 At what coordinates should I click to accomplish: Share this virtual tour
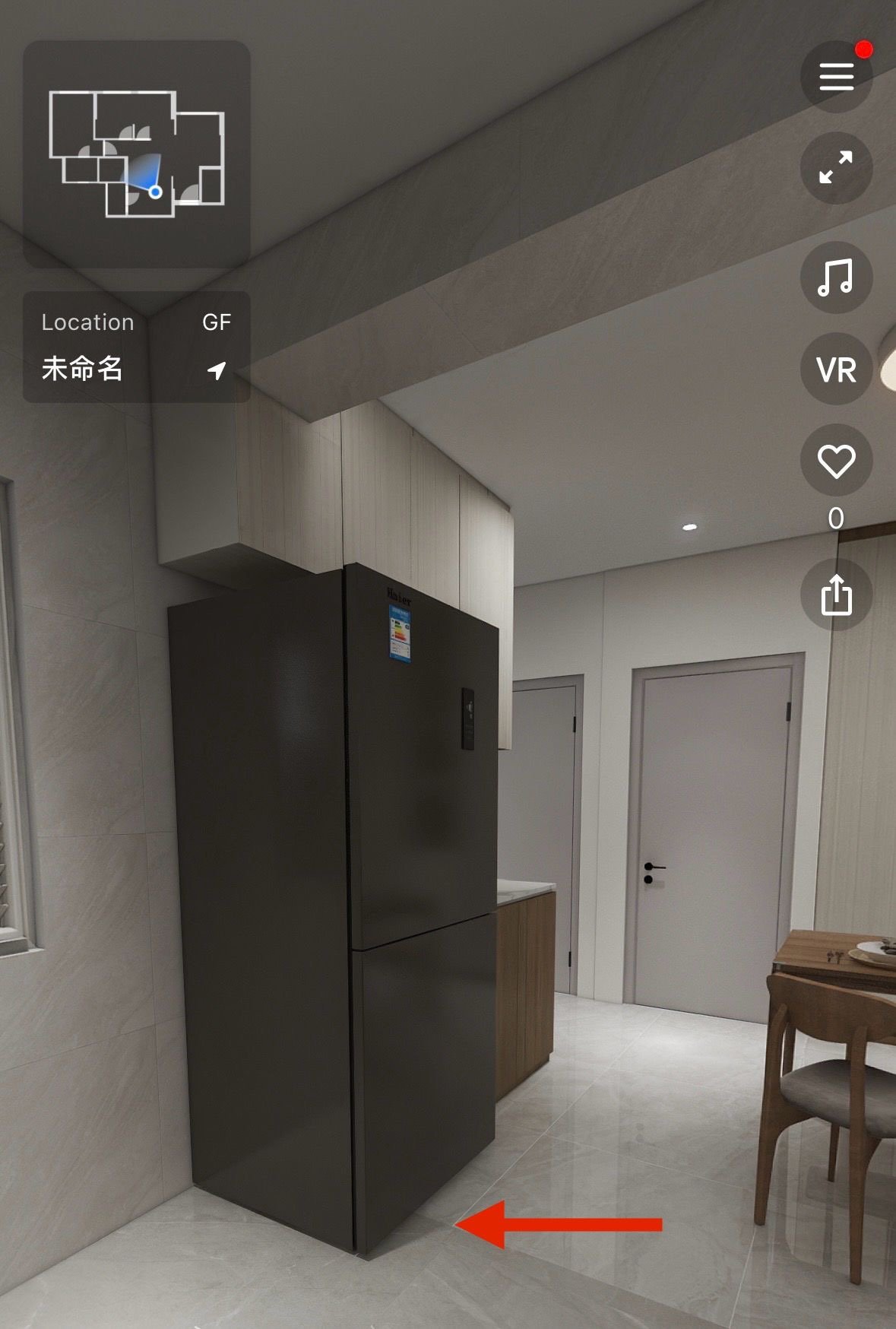point(836,595)
